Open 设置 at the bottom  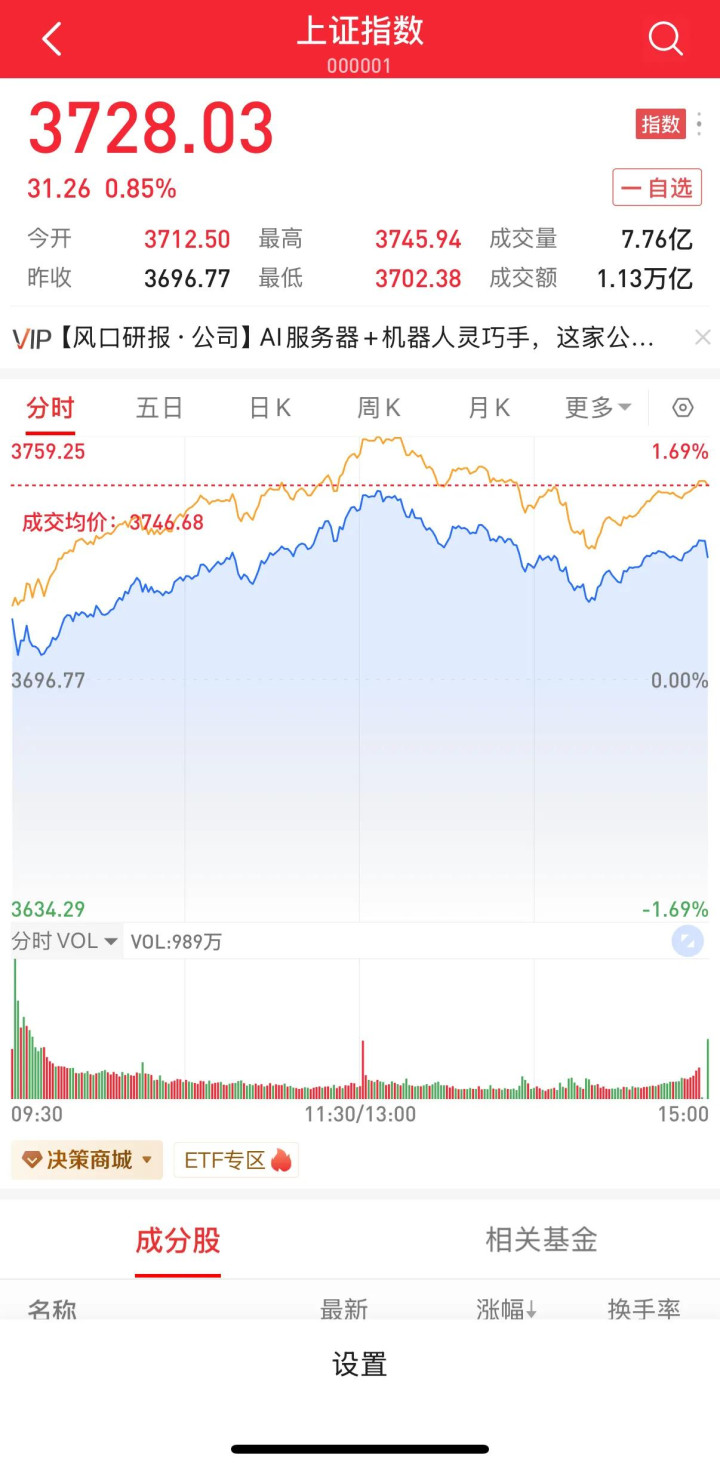coord(360,1364)
